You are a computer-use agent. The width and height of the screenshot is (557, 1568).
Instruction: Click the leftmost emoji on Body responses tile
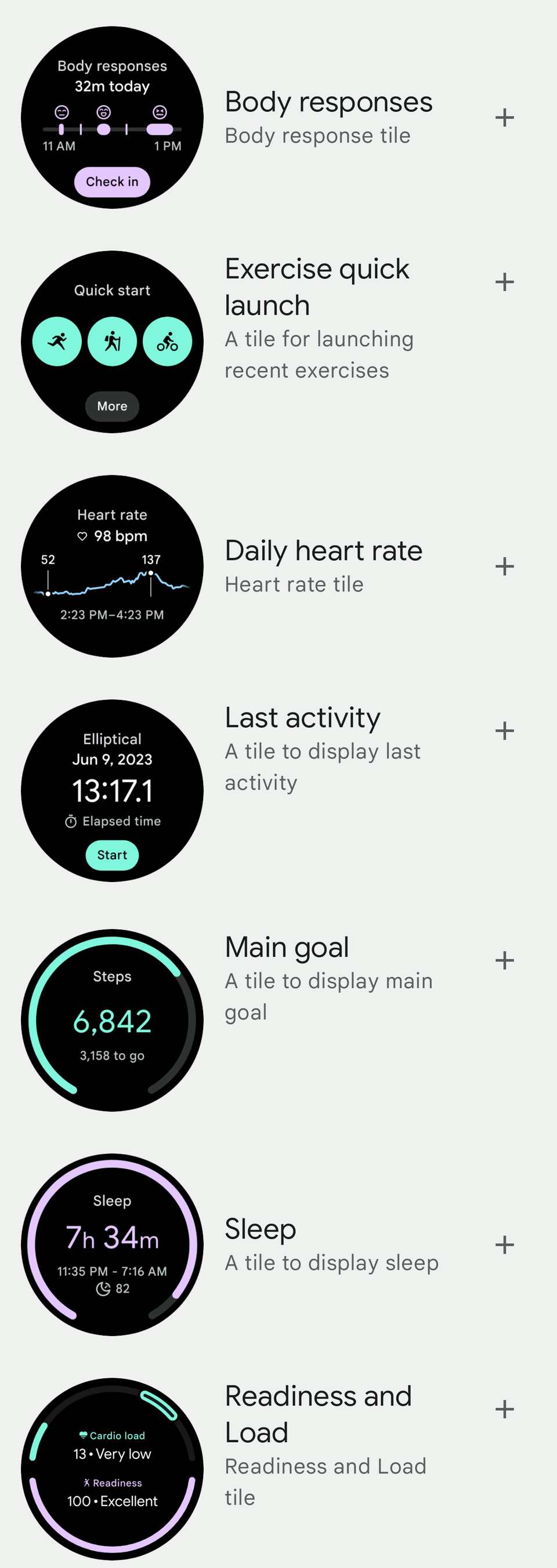(61, 112)
